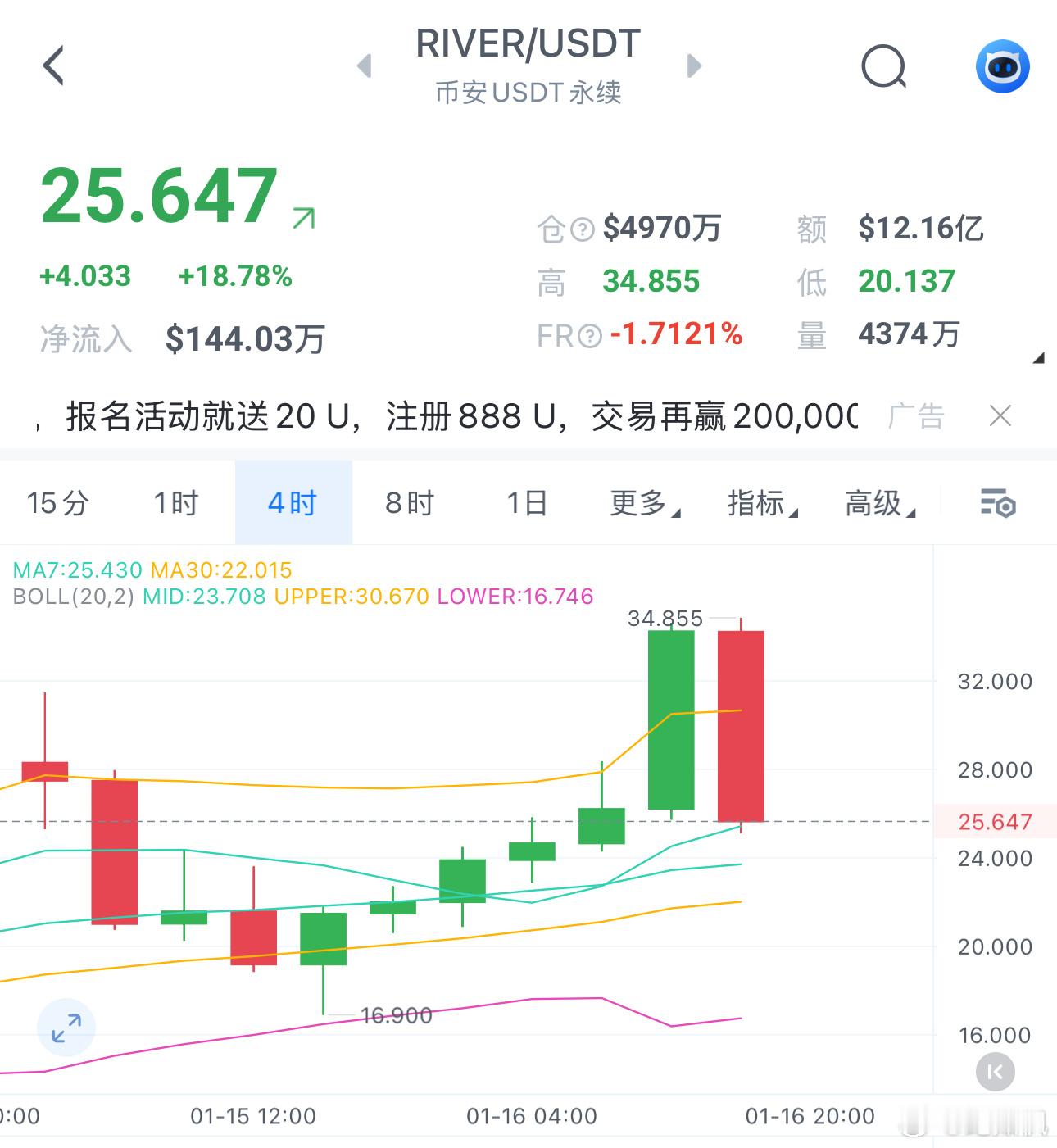Dismiss the advertisement banner
Image resolution: width=1057 pixels, height=1148 pixels.
tap(1000, 416)
